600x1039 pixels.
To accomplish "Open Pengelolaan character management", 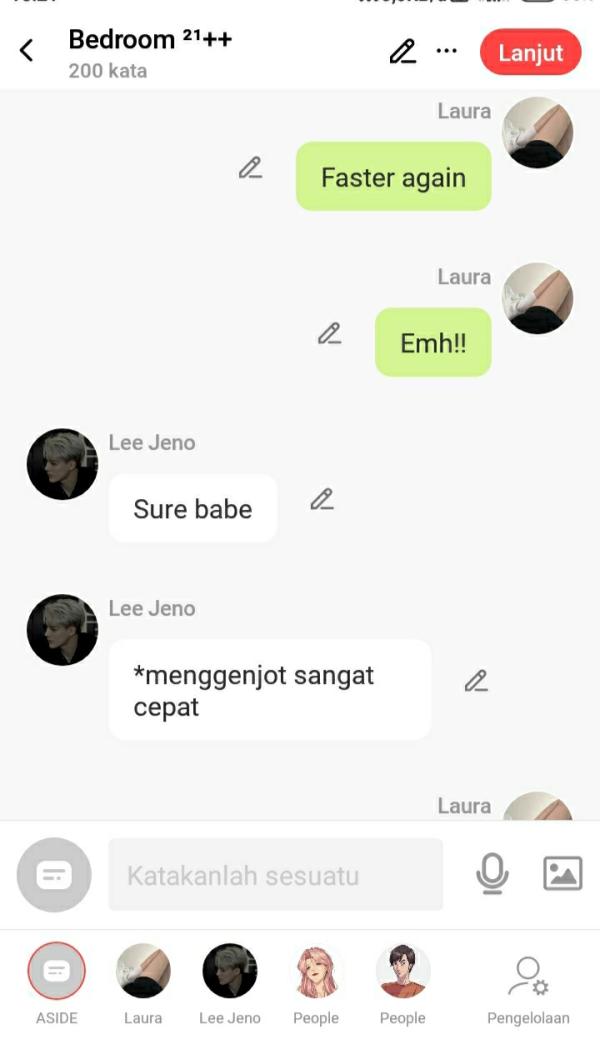I will click(528, 980).
